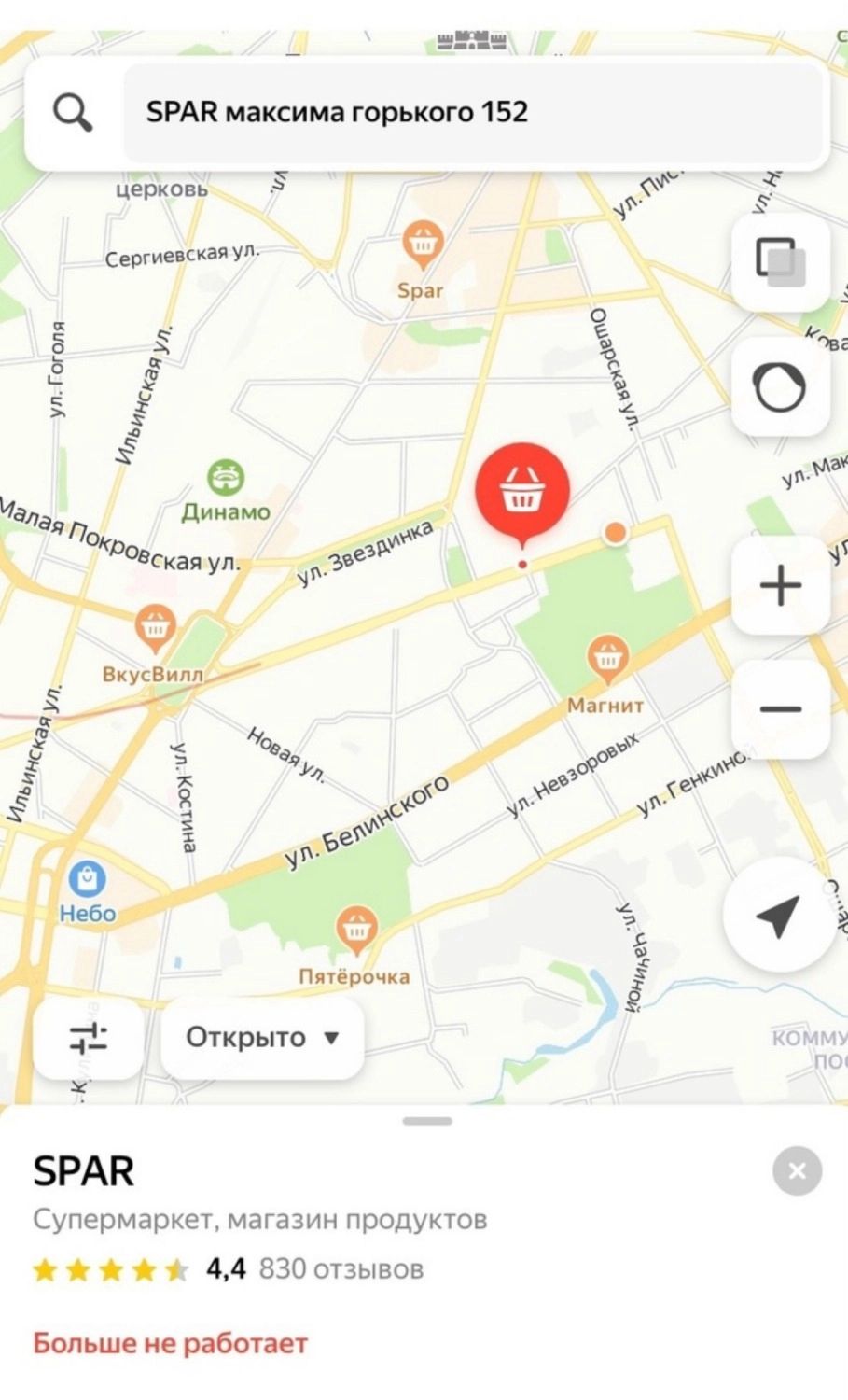
Task: Center map on my location
Action: (777, 917)
